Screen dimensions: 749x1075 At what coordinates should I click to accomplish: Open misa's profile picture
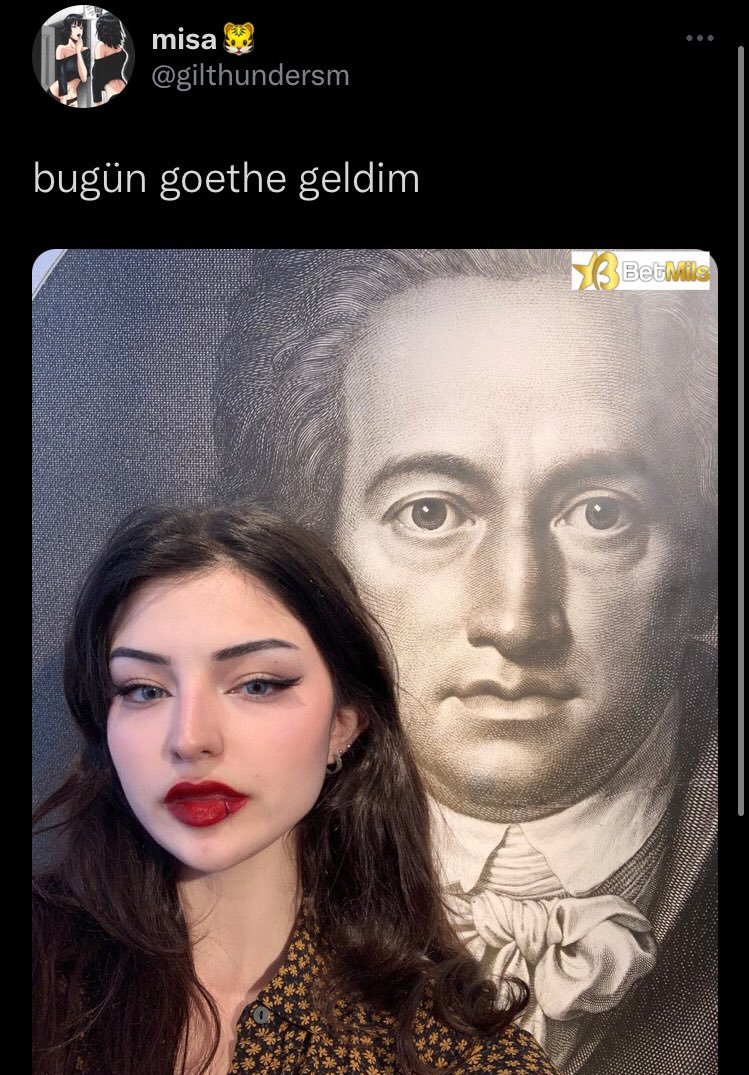tap(83, 56)
